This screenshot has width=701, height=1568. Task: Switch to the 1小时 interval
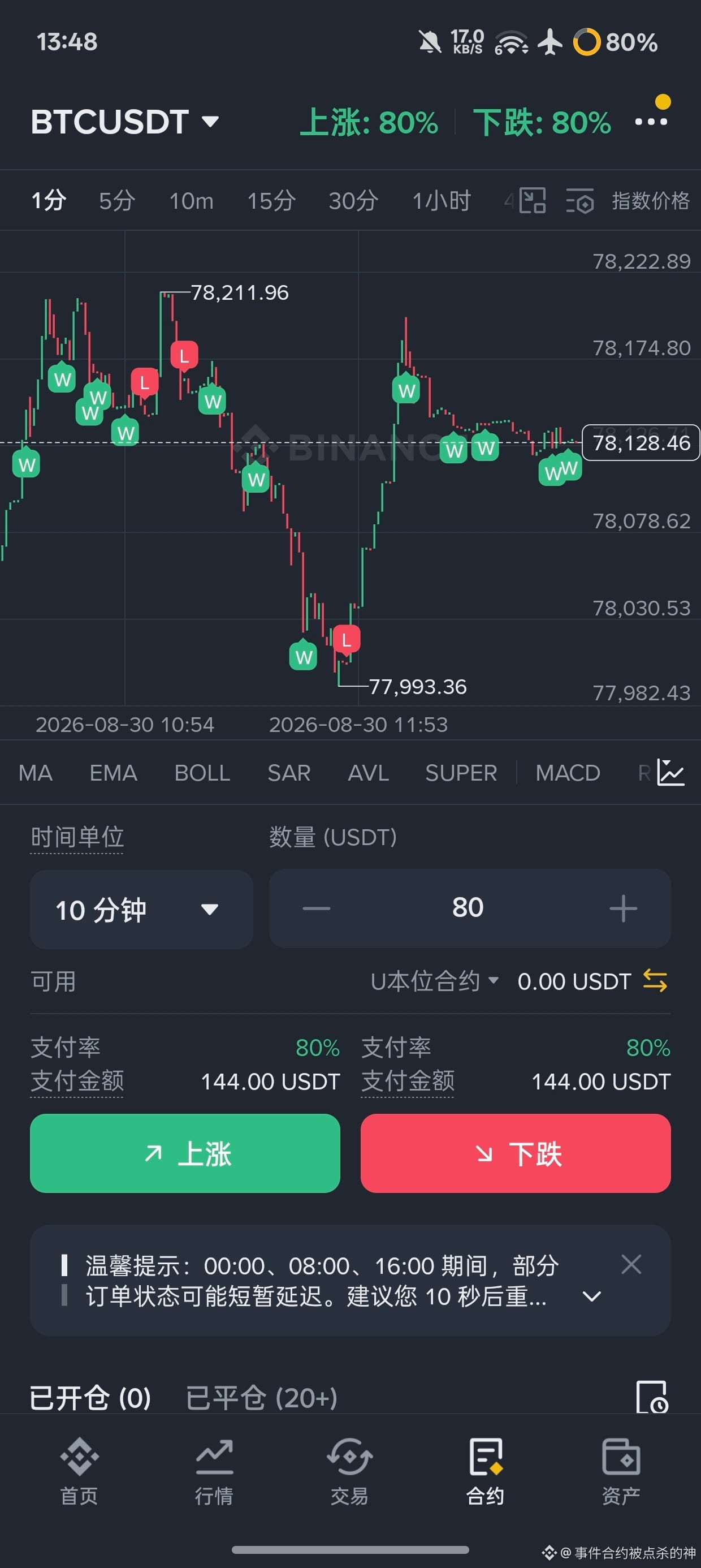[x=442, y=200]
